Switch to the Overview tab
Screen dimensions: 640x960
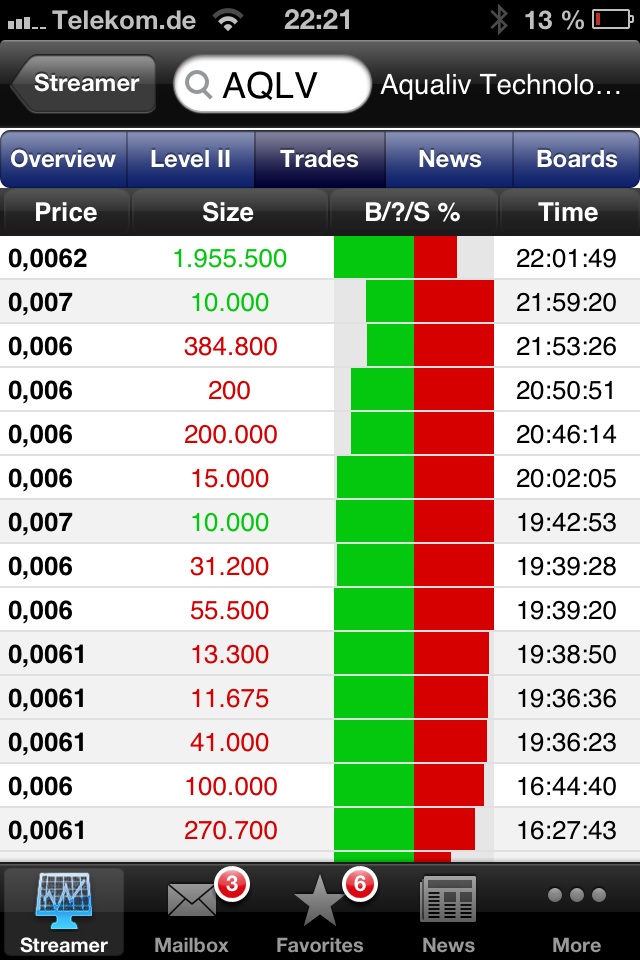(x=64, y=159)
